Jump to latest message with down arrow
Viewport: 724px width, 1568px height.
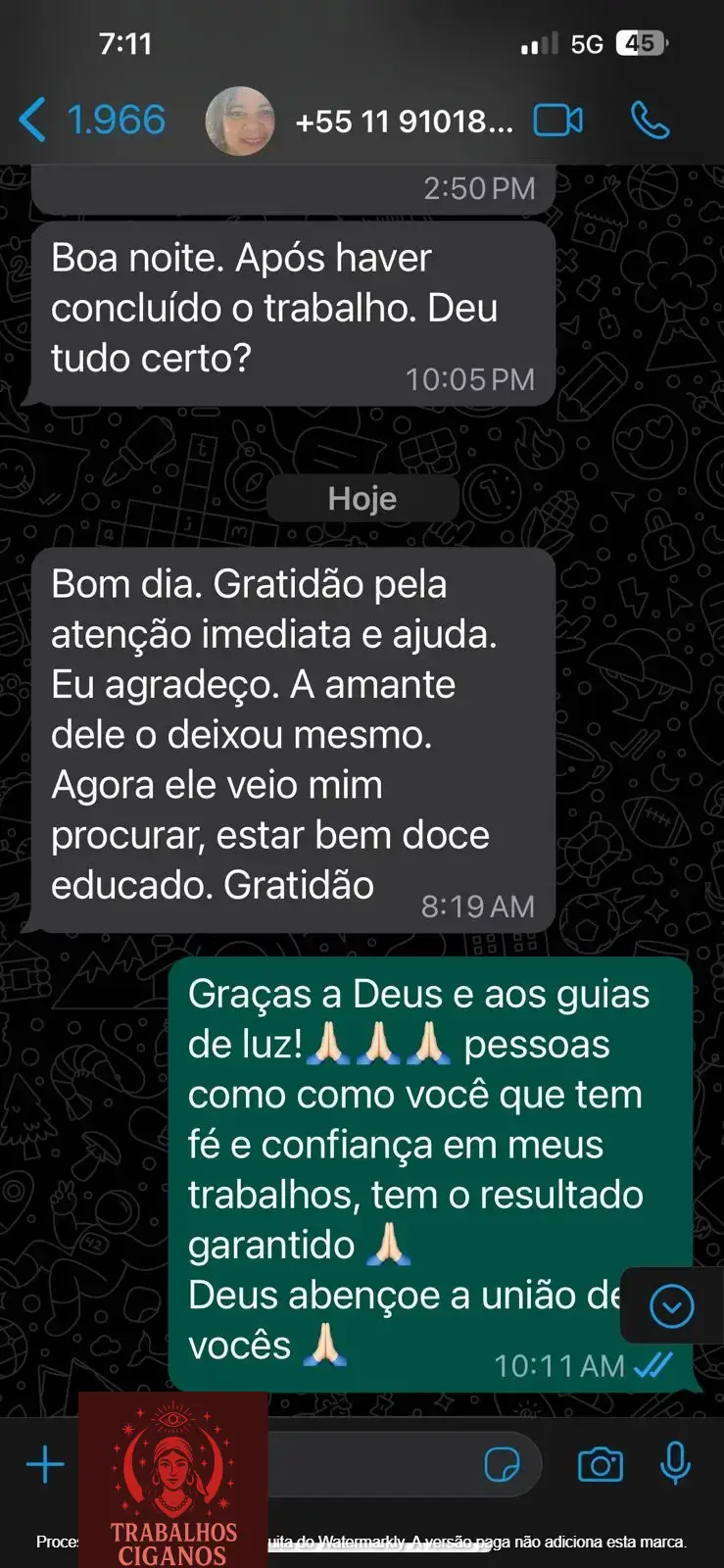click(x=671, y=1306)
